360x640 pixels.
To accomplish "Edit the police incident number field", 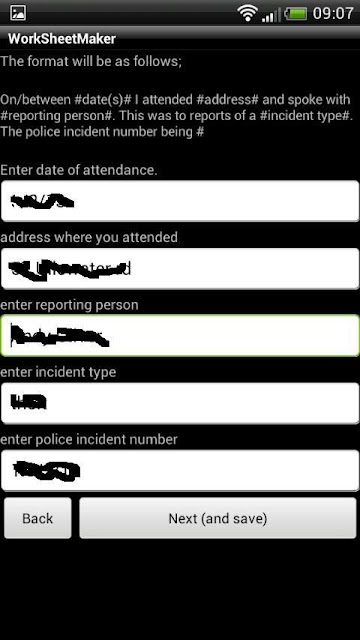I will click(180, 470).
